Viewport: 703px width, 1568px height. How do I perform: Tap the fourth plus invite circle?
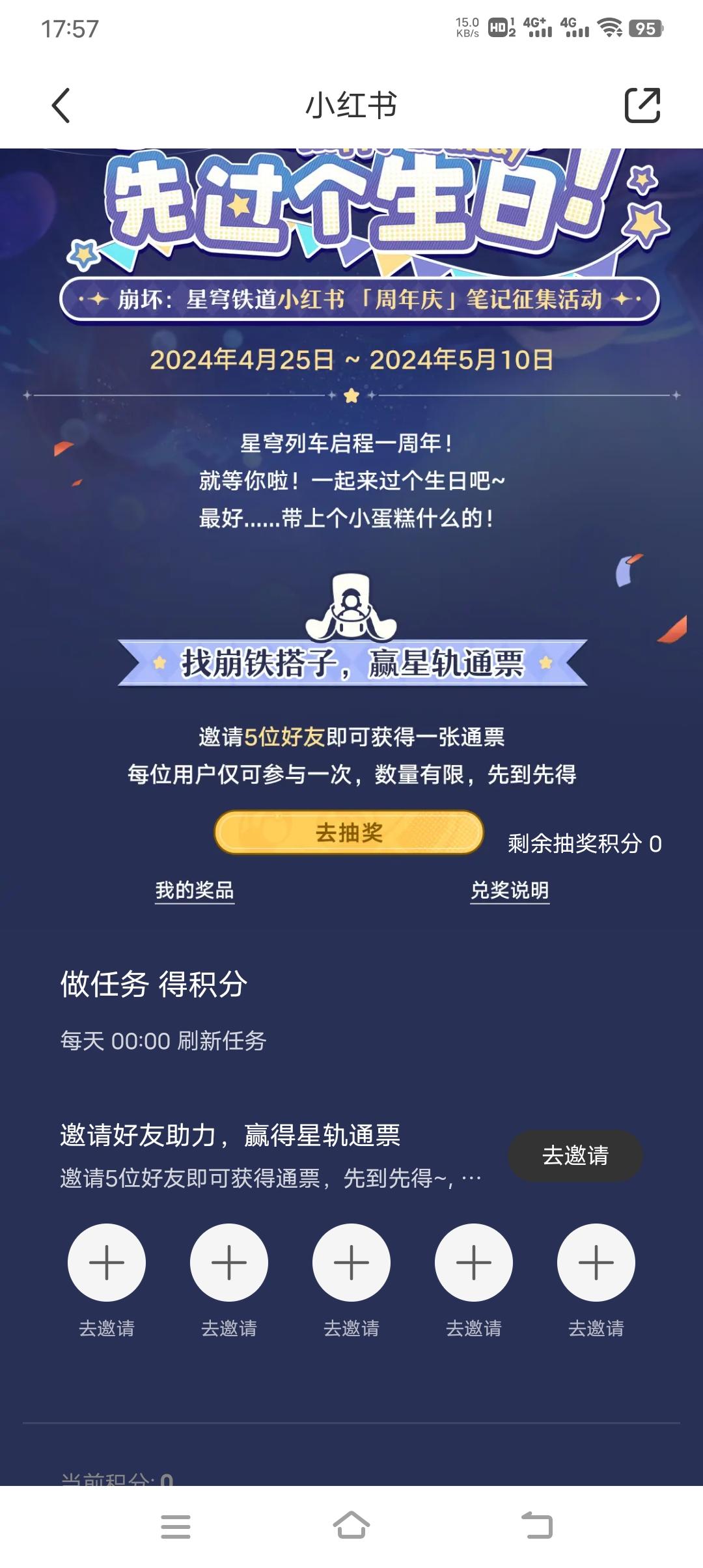coord(473,1262)
